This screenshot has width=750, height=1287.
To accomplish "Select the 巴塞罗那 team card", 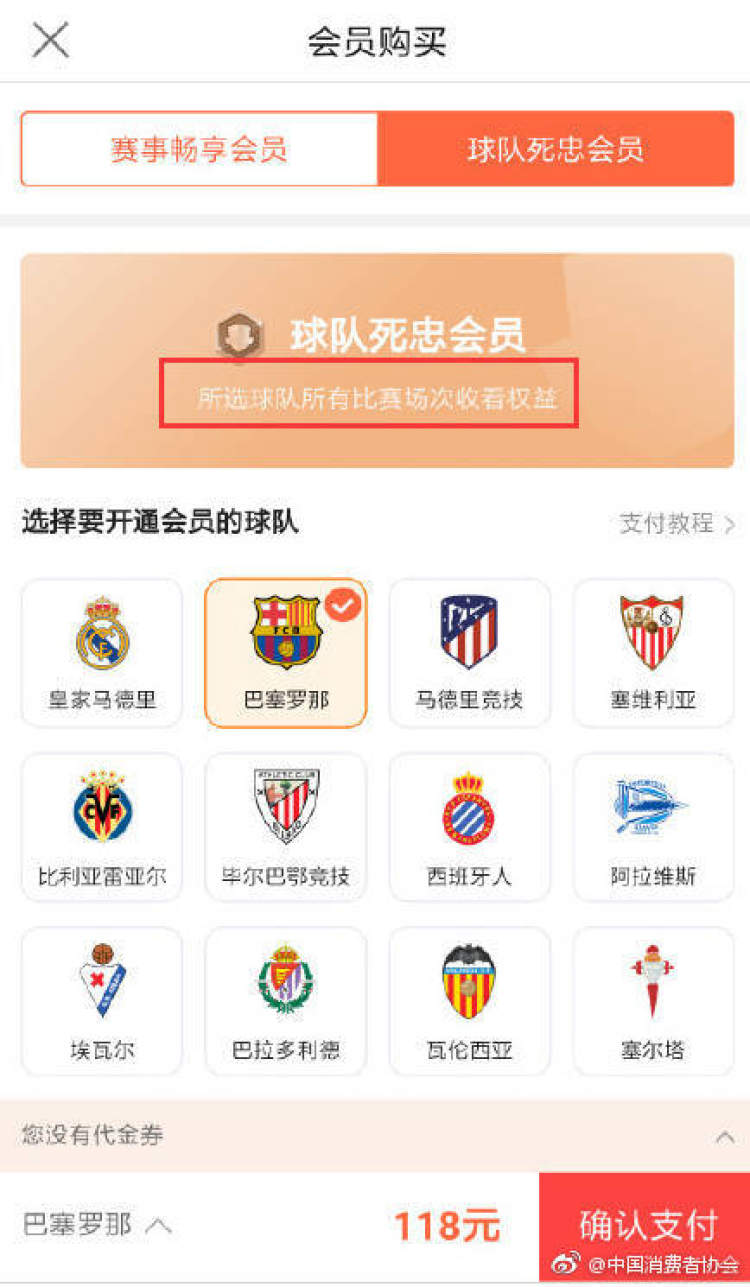I will [x=286, y=653].
